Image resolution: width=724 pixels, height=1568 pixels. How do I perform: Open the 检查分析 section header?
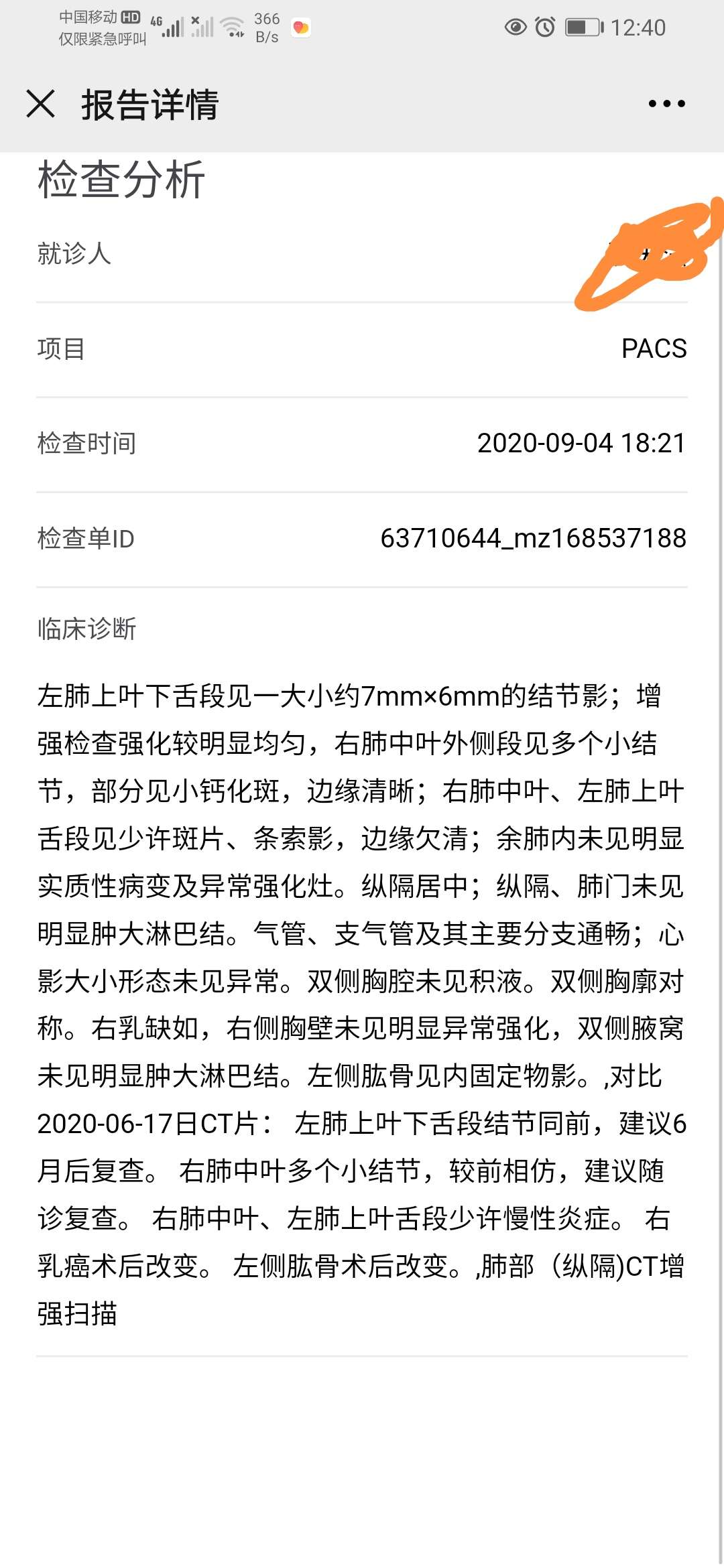tap(121, 182)
